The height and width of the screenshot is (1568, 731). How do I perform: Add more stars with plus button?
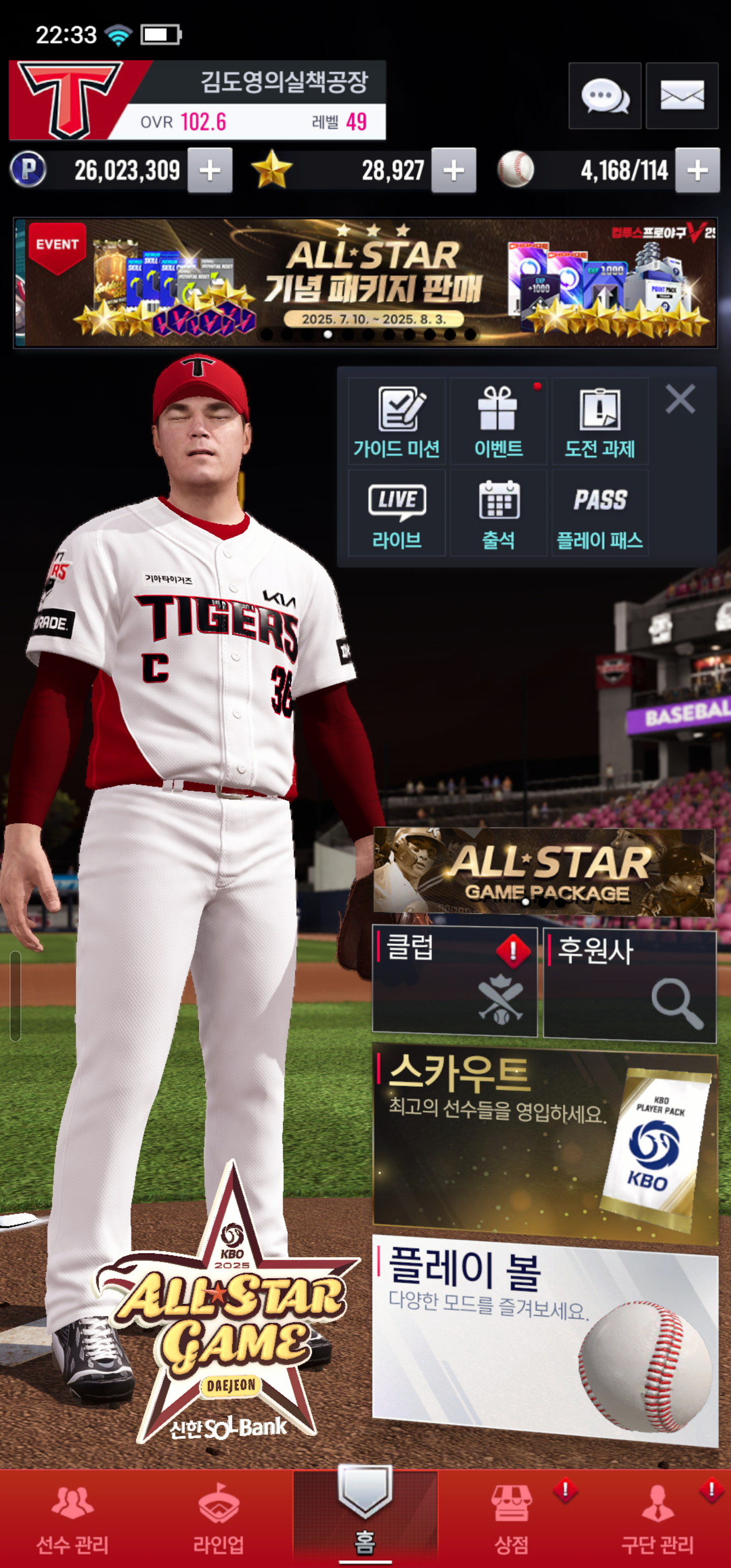(x=453, y=171)
